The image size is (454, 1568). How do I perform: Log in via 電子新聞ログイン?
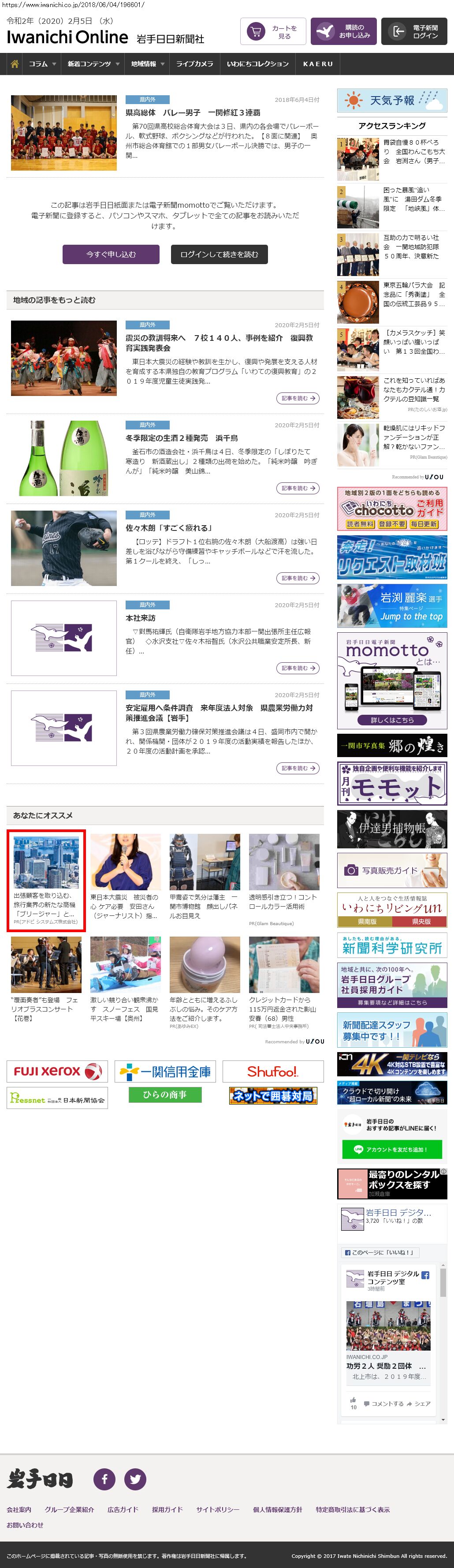tap(414, 32)
